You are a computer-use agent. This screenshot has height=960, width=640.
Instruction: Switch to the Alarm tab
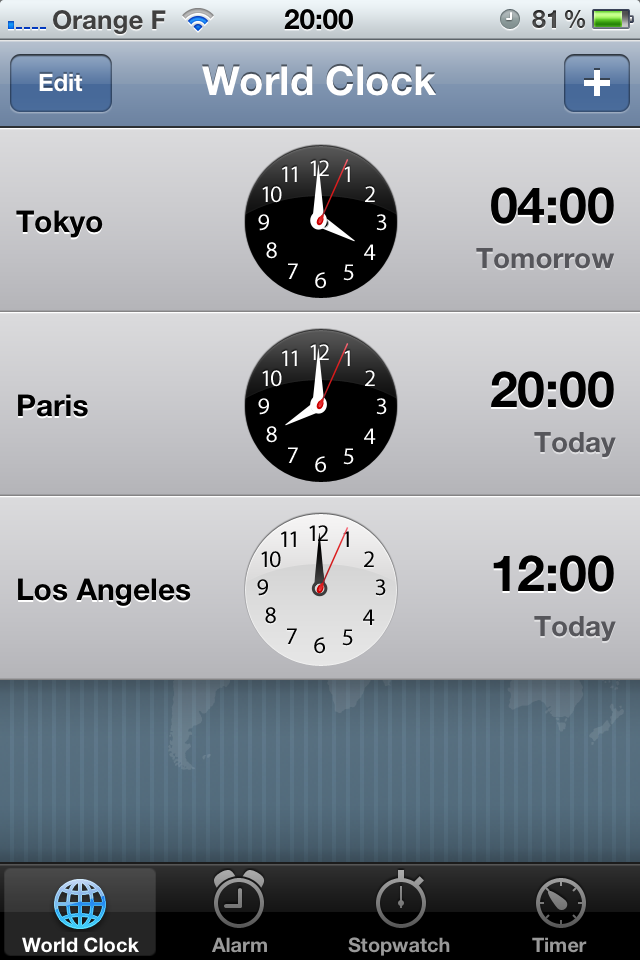click(x=240, y=912)
